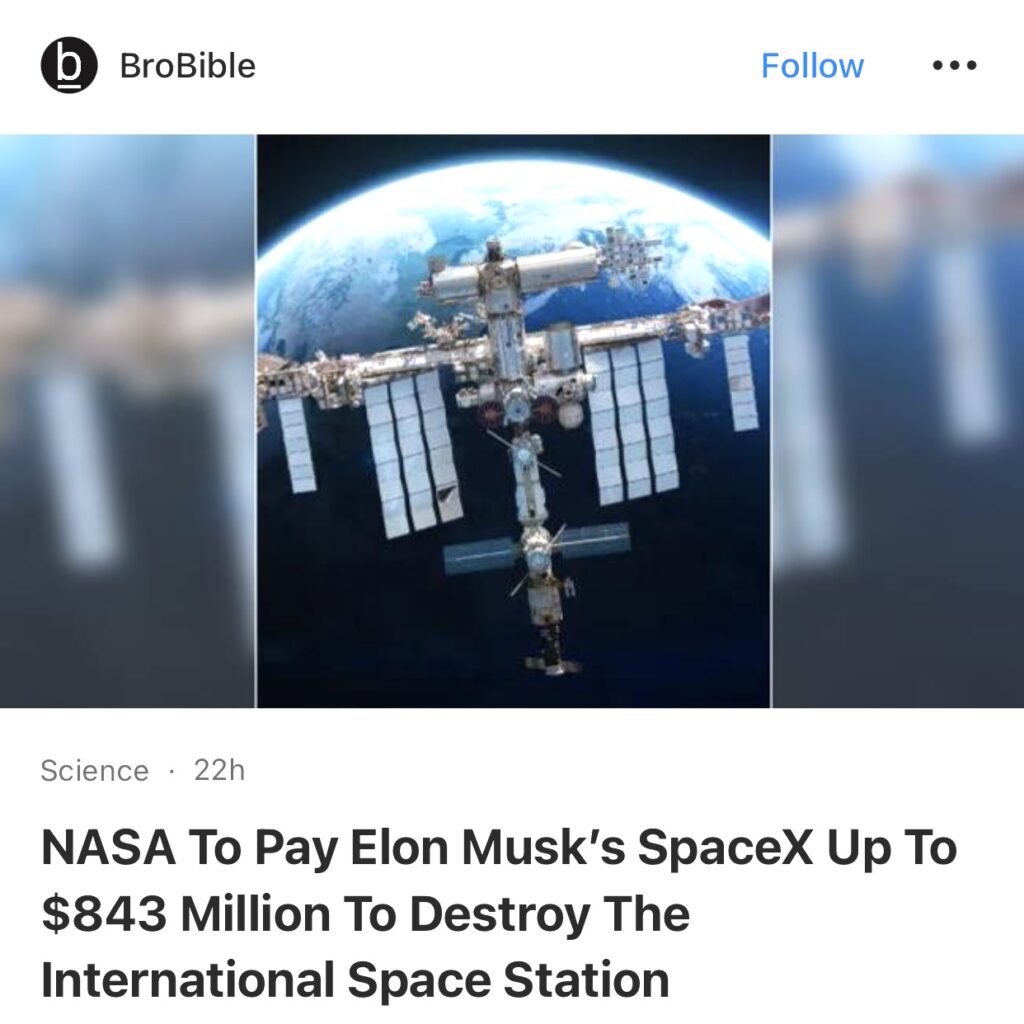Open the NASA SpaceX $843 Million headline
The image size is (1024, 1024).
(x=498, y=914)
